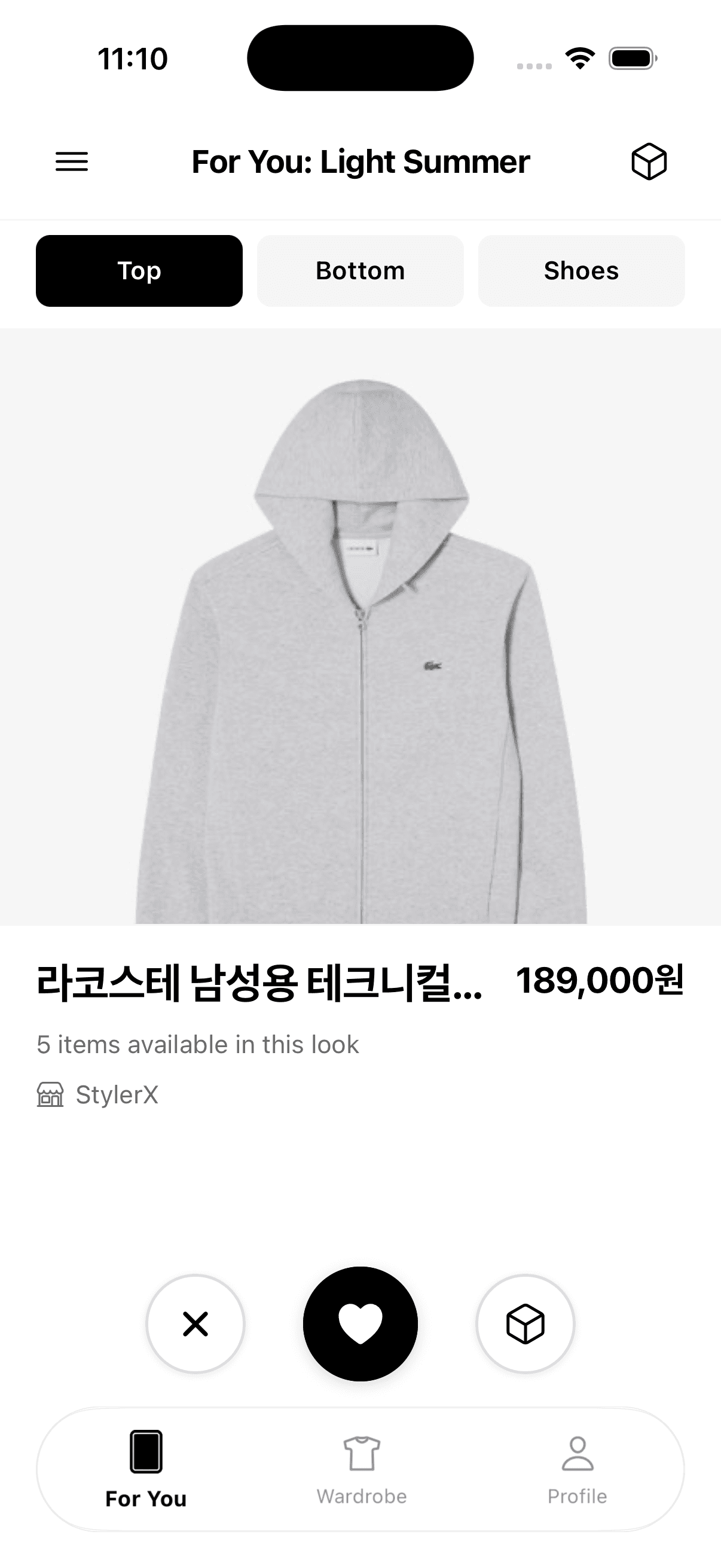Switch to the Bottom category
This screenshot has height=1568, width=721.
360,271
